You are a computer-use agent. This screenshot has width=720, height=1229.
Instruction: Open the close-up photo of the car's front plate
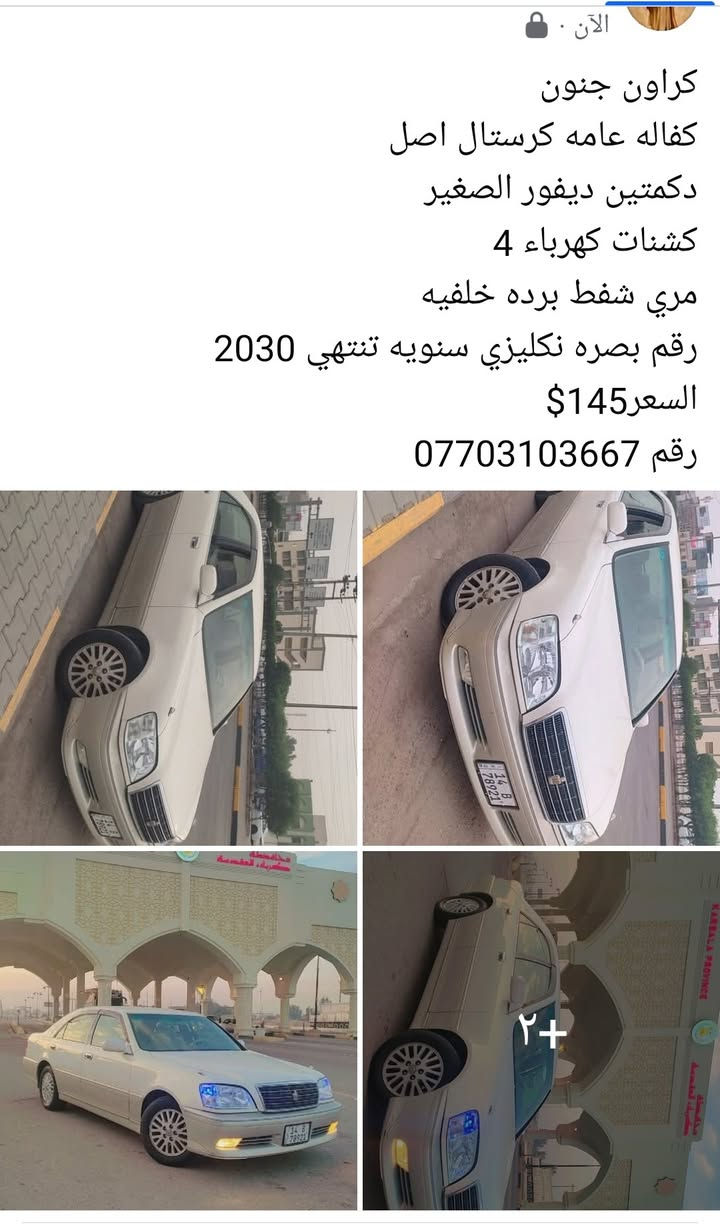[540, 667]
